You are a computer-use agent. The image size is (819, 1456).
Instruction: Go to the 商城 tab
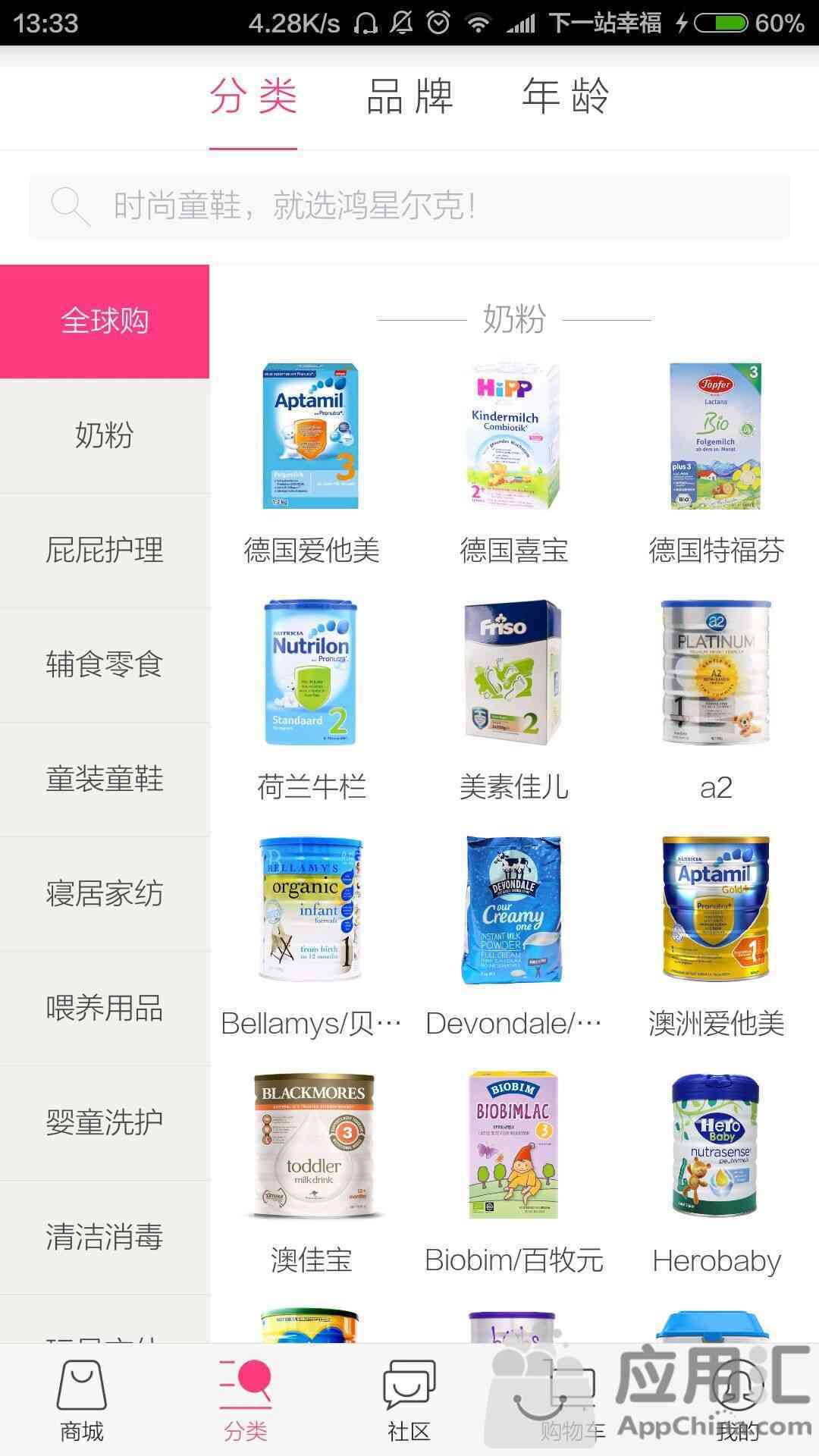click(x=82, y=1400)
